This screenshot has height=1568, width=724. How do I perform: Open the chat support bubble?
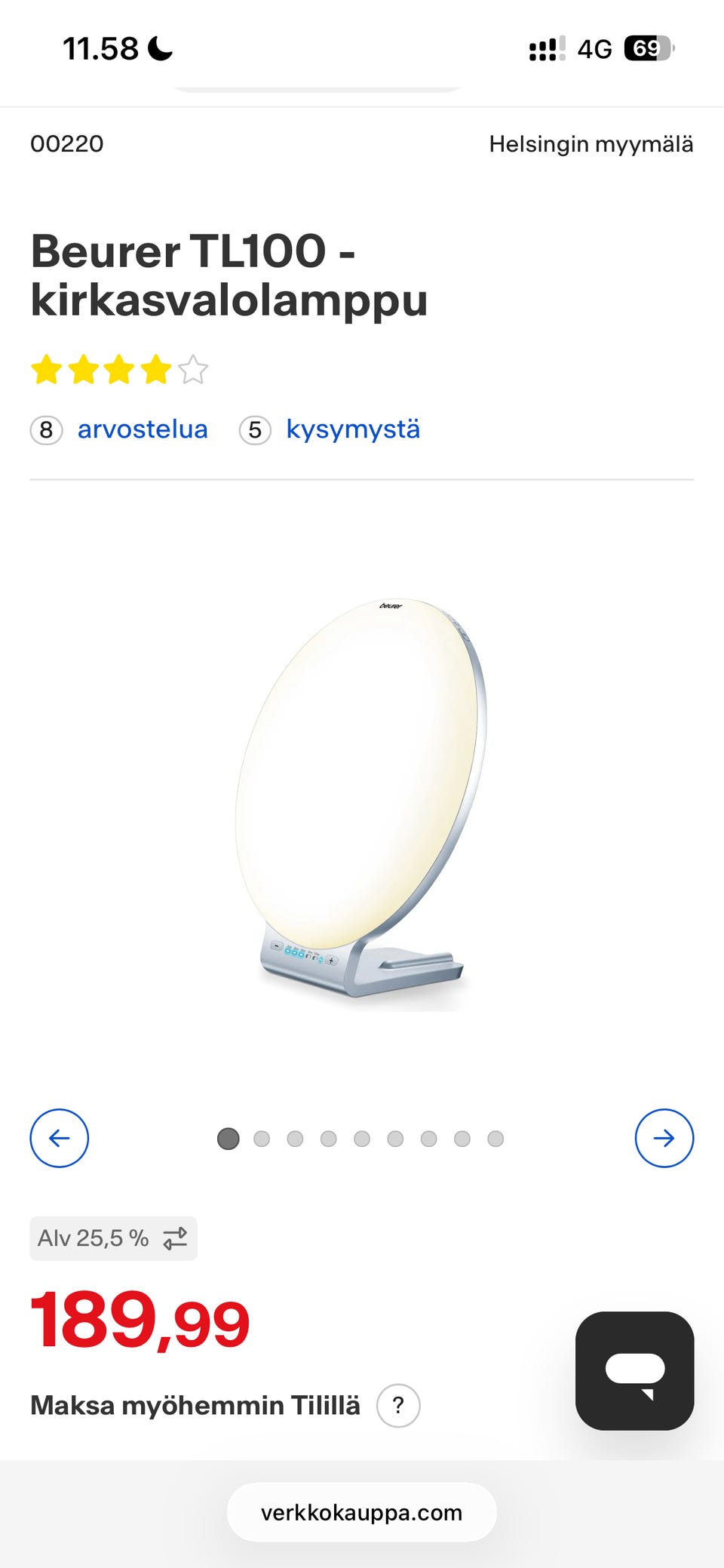[634, 1372]
